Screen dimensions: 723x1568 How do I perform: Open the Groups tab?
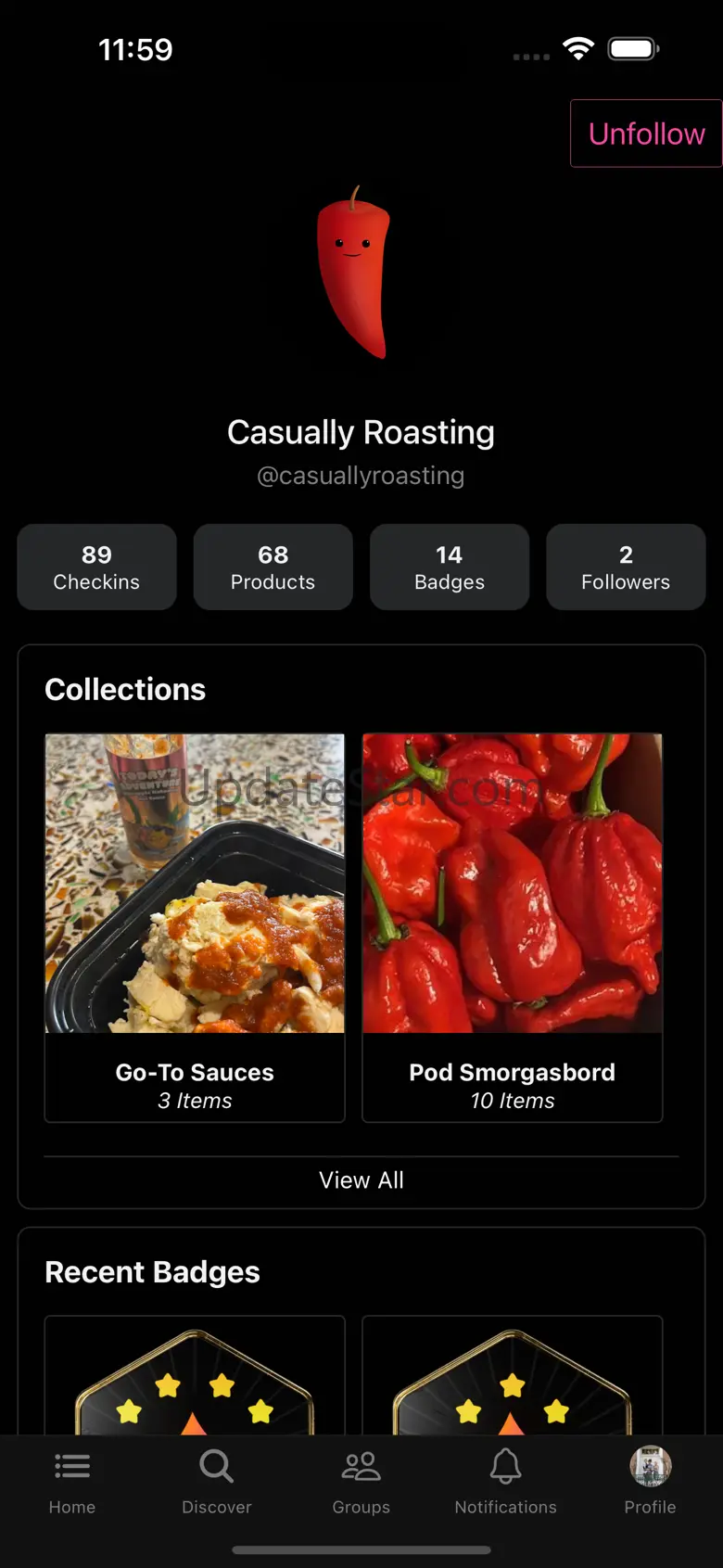click(x=361, y=1482)
